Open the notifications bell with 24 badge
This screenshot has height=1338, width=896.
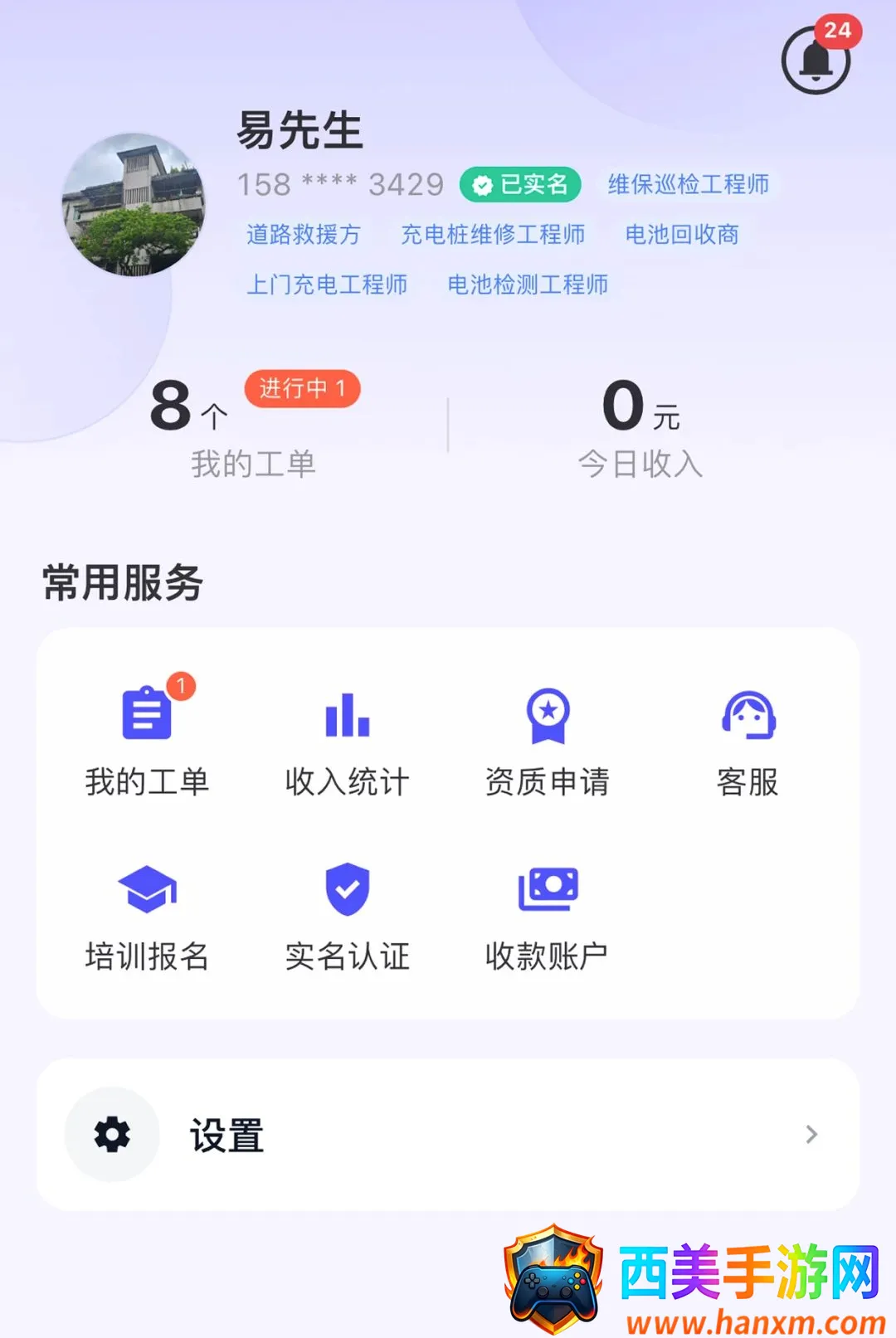(x=817, y=58)
